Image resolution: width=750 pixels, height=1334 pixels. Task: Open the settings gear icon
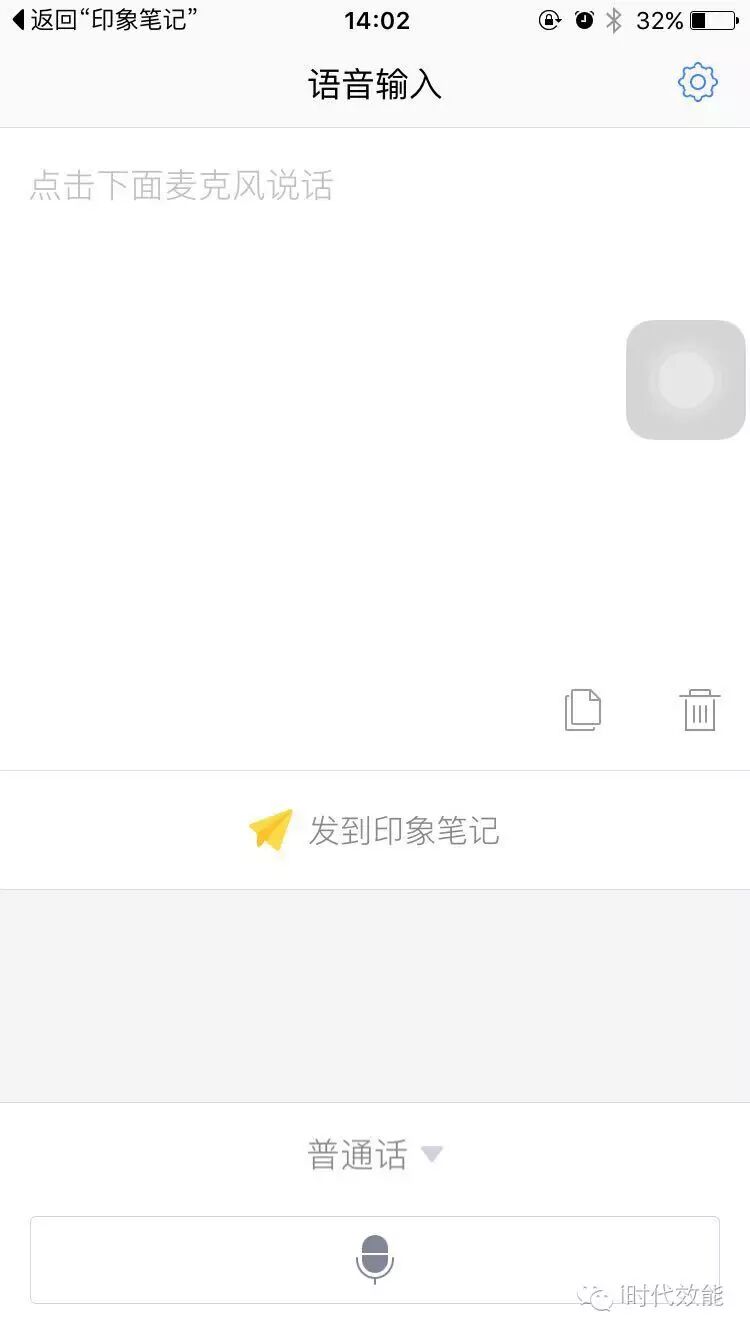(x=697, y=82)
